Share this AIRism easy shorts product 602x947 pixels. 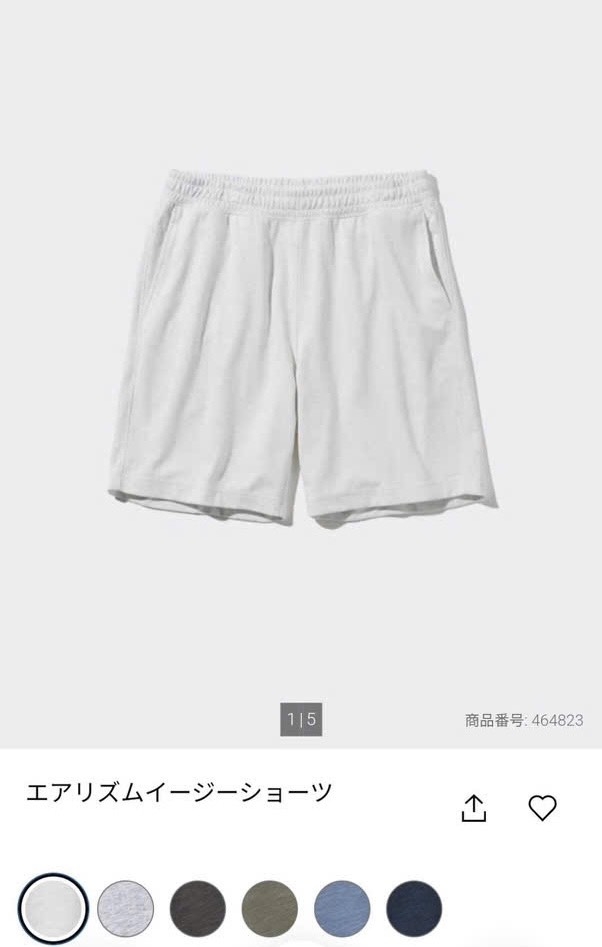point(474,807)
